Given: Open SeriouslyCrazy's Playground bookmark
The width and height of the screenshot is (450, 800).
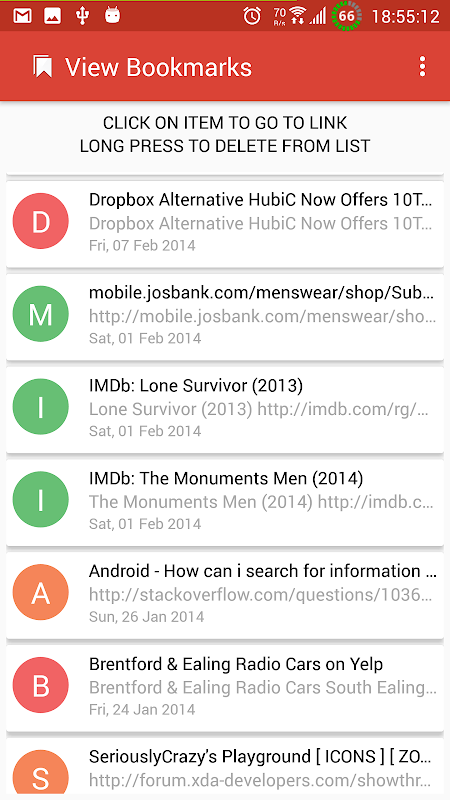Looking at the screenshot, I should (224, 766).
